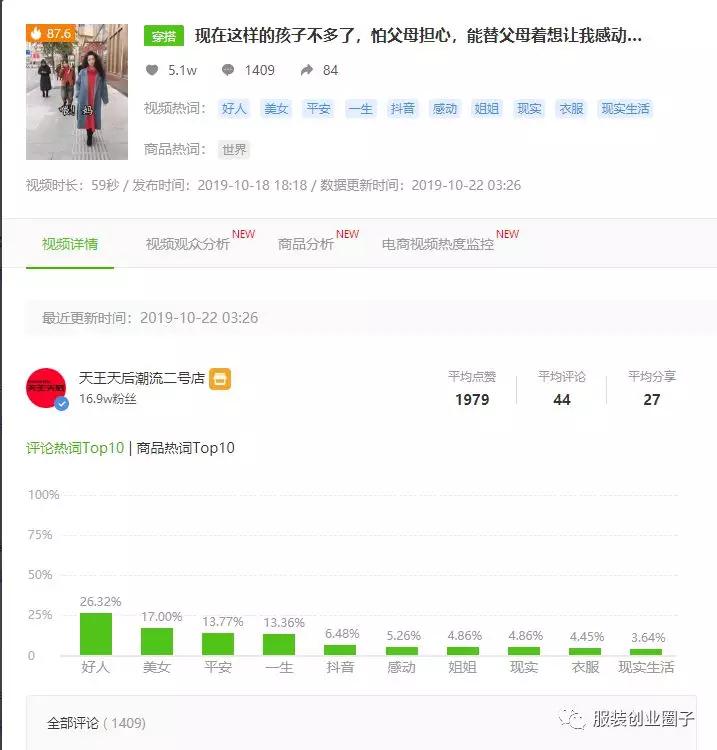The image size is (717, 750).
Task: Select the 世界 product hot word chip
Action: 234,150
